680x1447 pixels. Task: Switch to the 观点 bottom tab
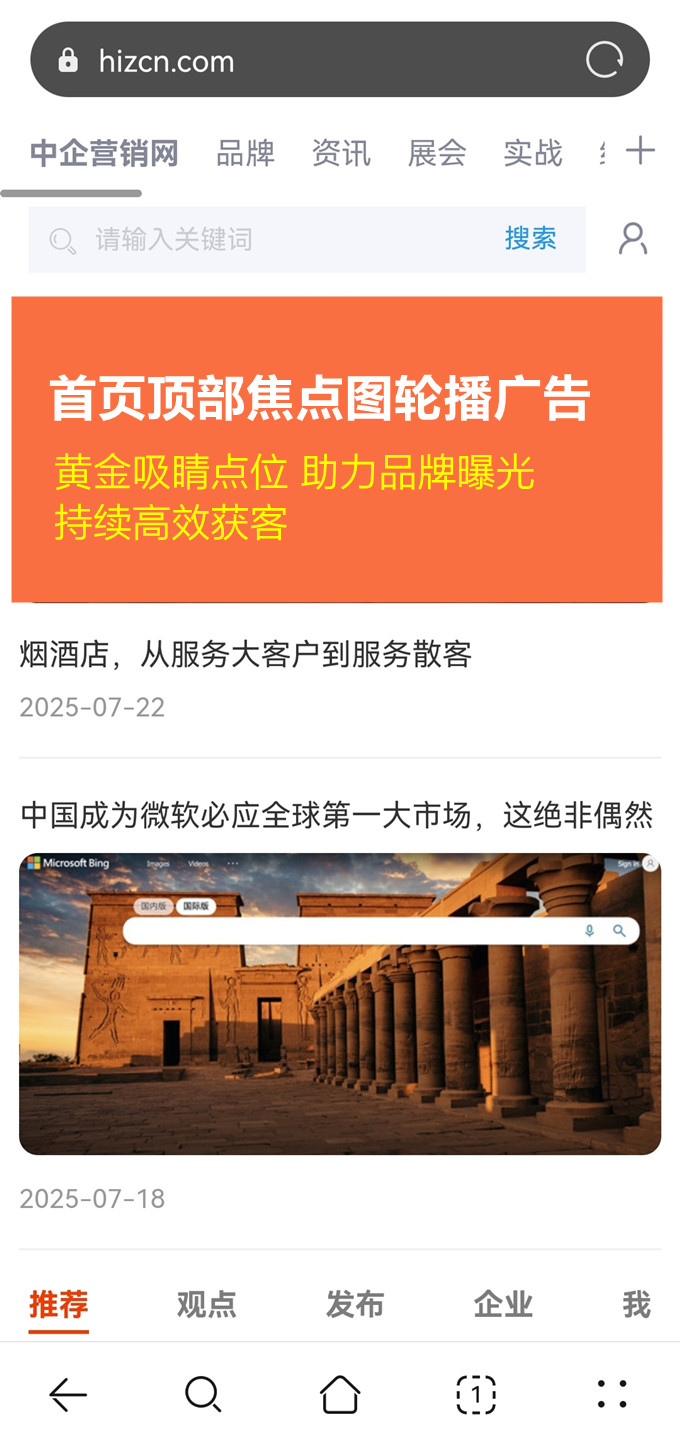point(206,1305)
